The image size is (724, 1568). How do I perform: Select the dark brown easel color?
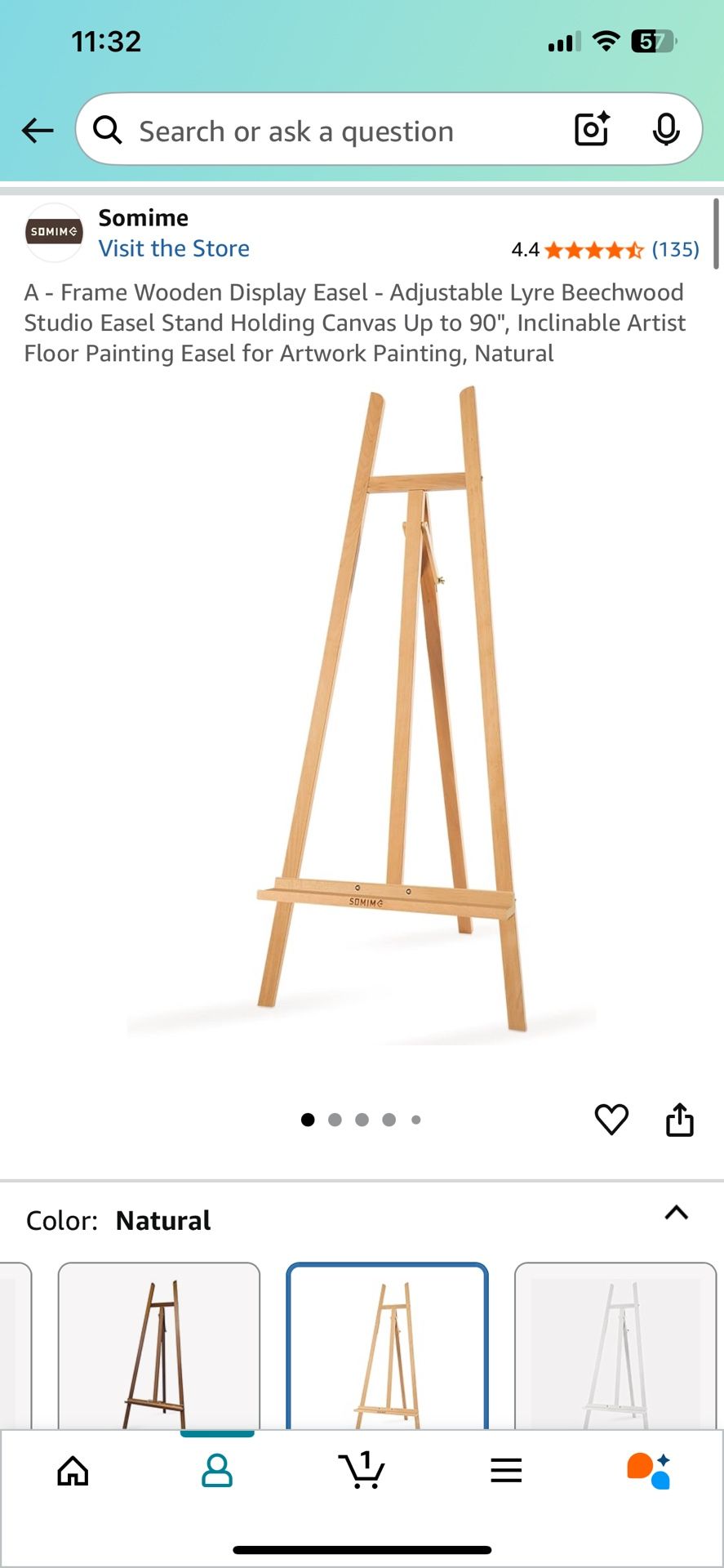158,1347
